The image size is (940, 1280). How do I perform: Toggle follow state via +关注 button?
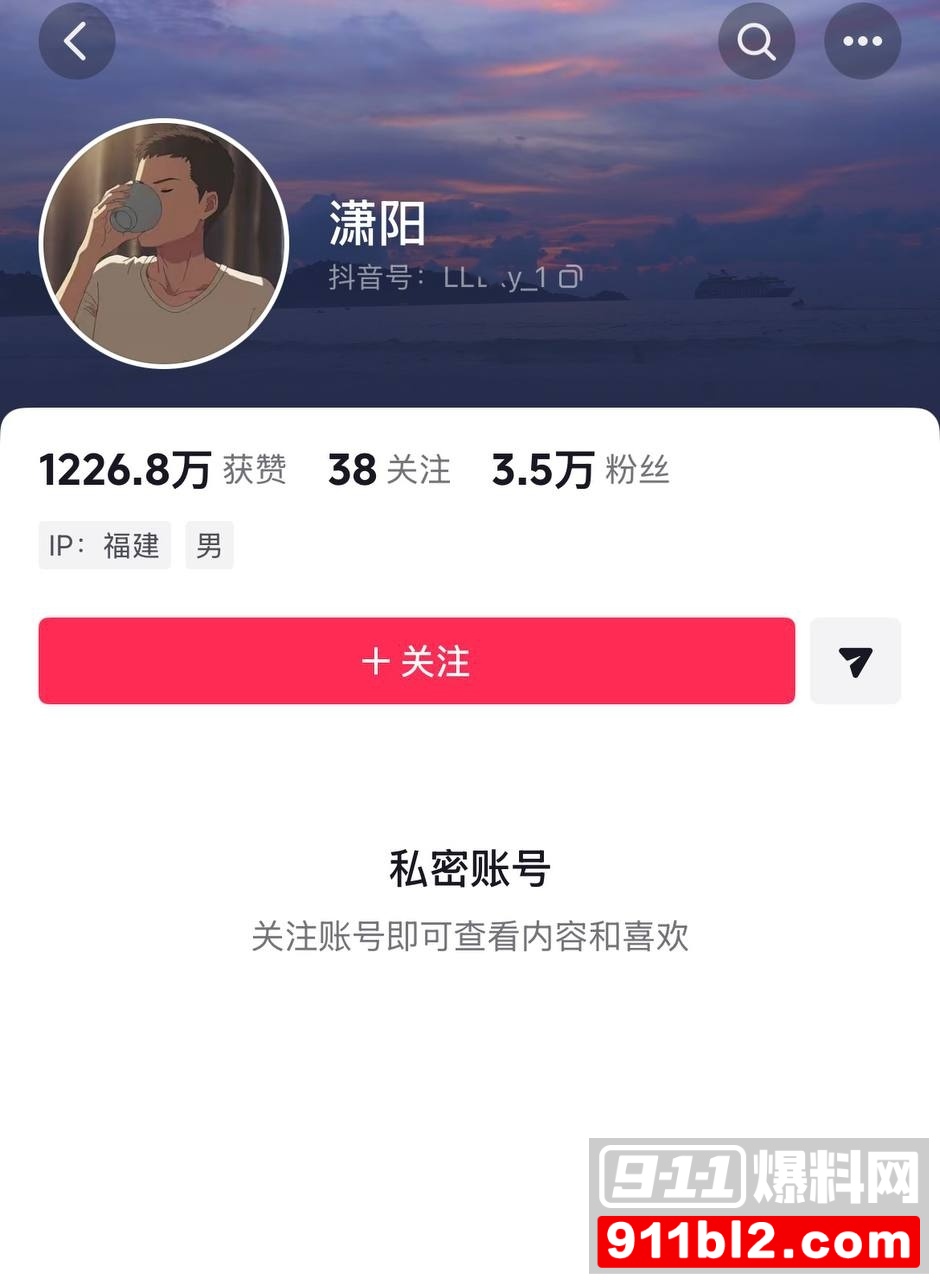[415, 660]
